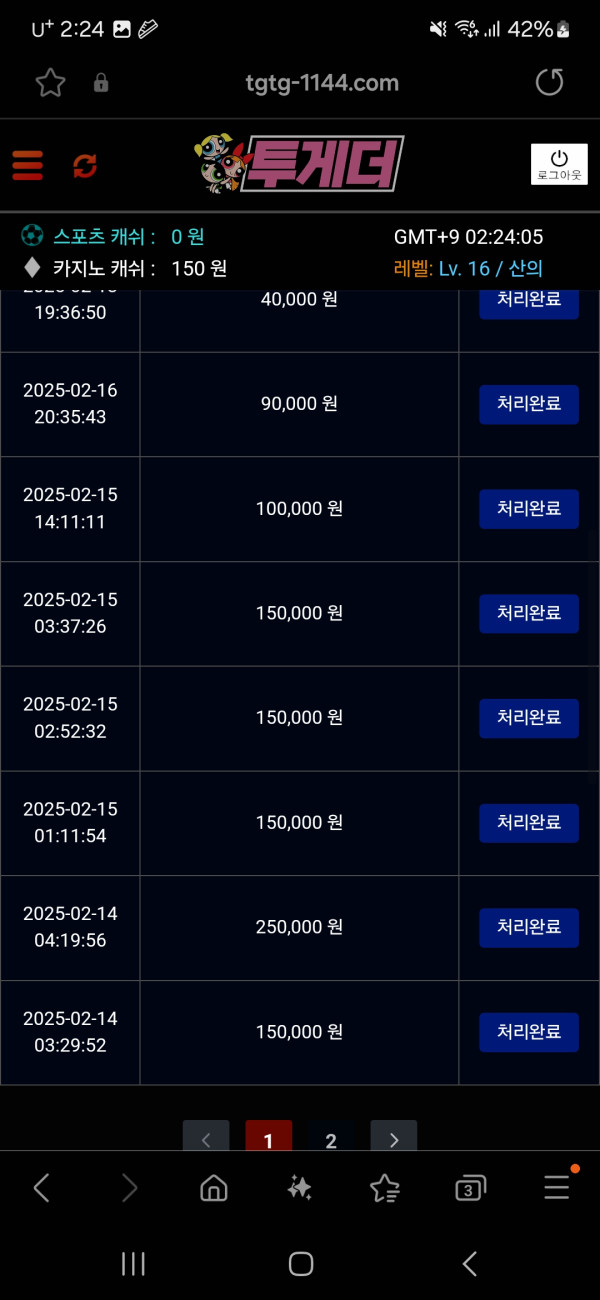Tap 처리완료 for the 100,000 원 entry
This screenshot has height=1300, width=600.
point(529,509)
